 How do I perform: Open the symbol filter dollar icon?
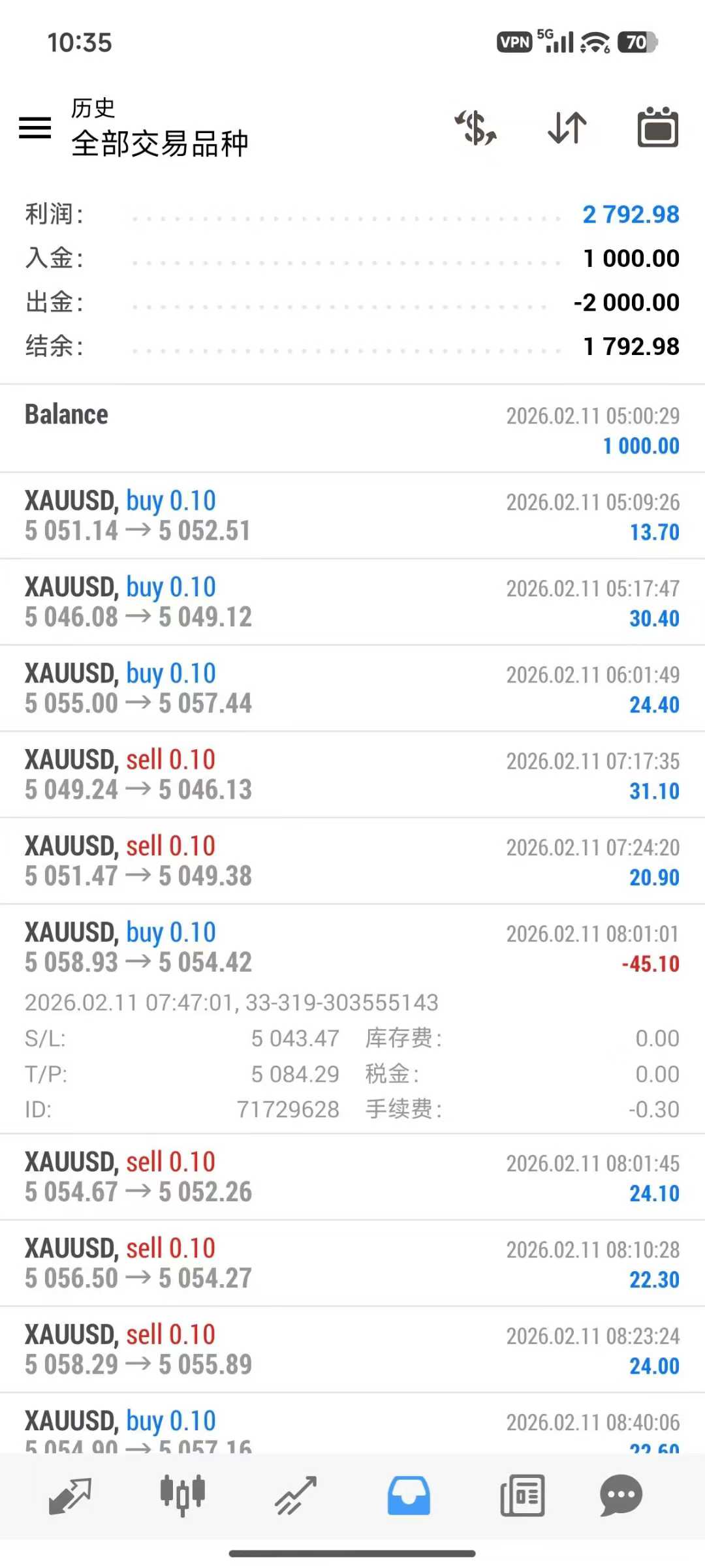pos(476,128)
